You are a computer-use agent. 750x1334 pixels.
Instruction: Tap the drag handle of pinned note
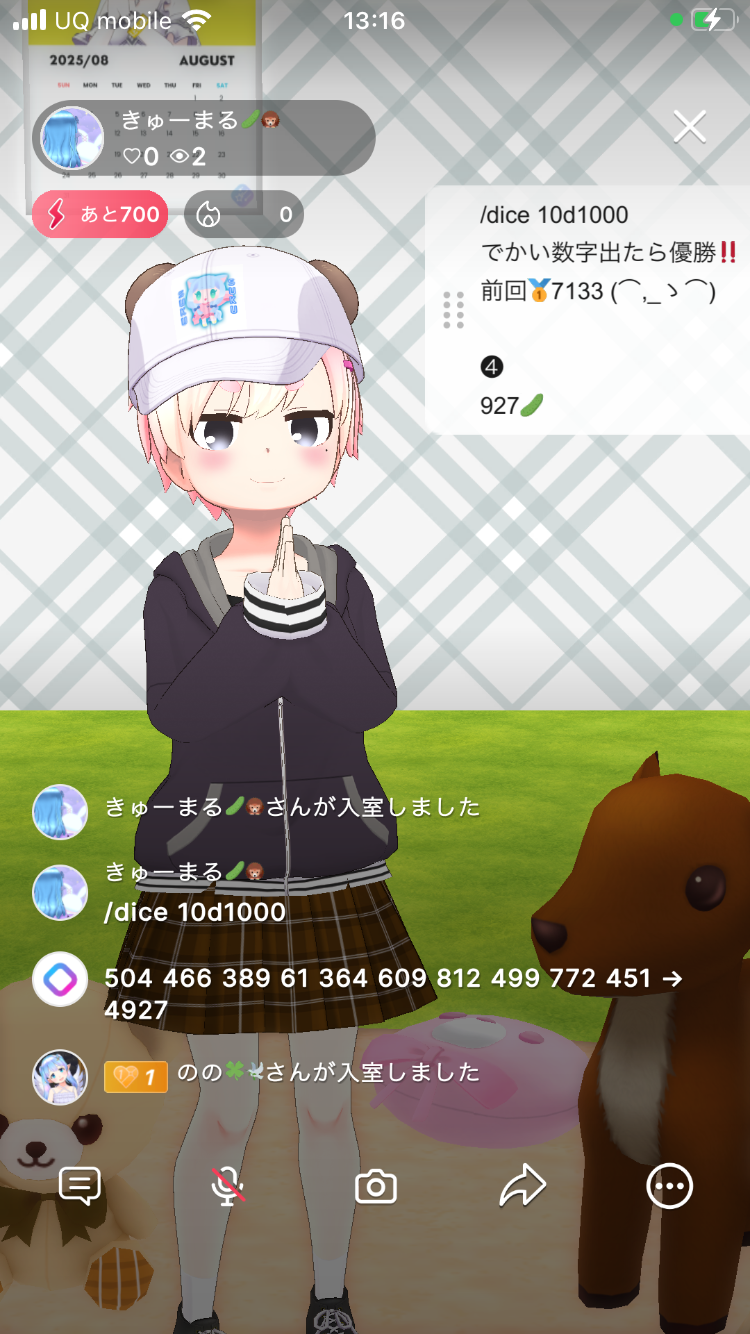coord(453,310)
